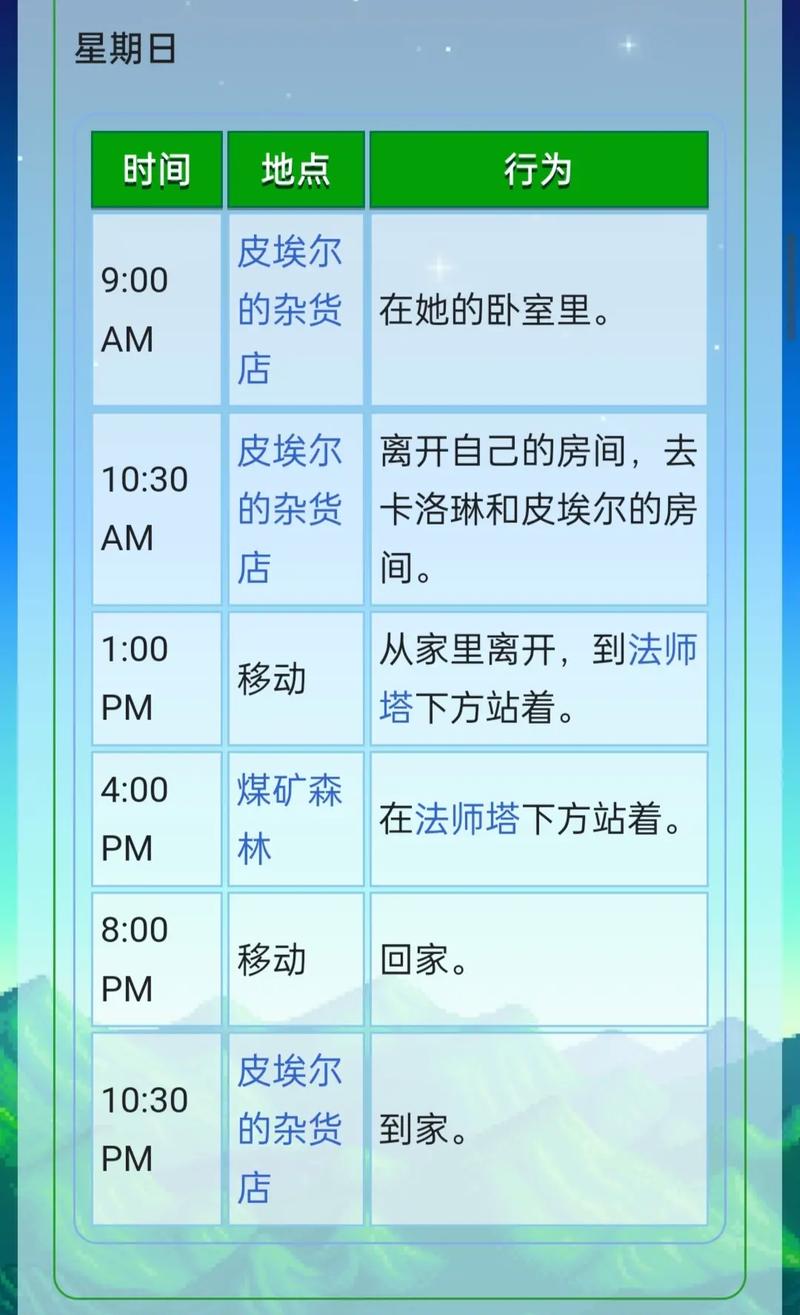This screenshot has width=800, height=1315.
Task: Open 法师塔 link in the 4:00 PM row
Action: click(x=467, y=820)
